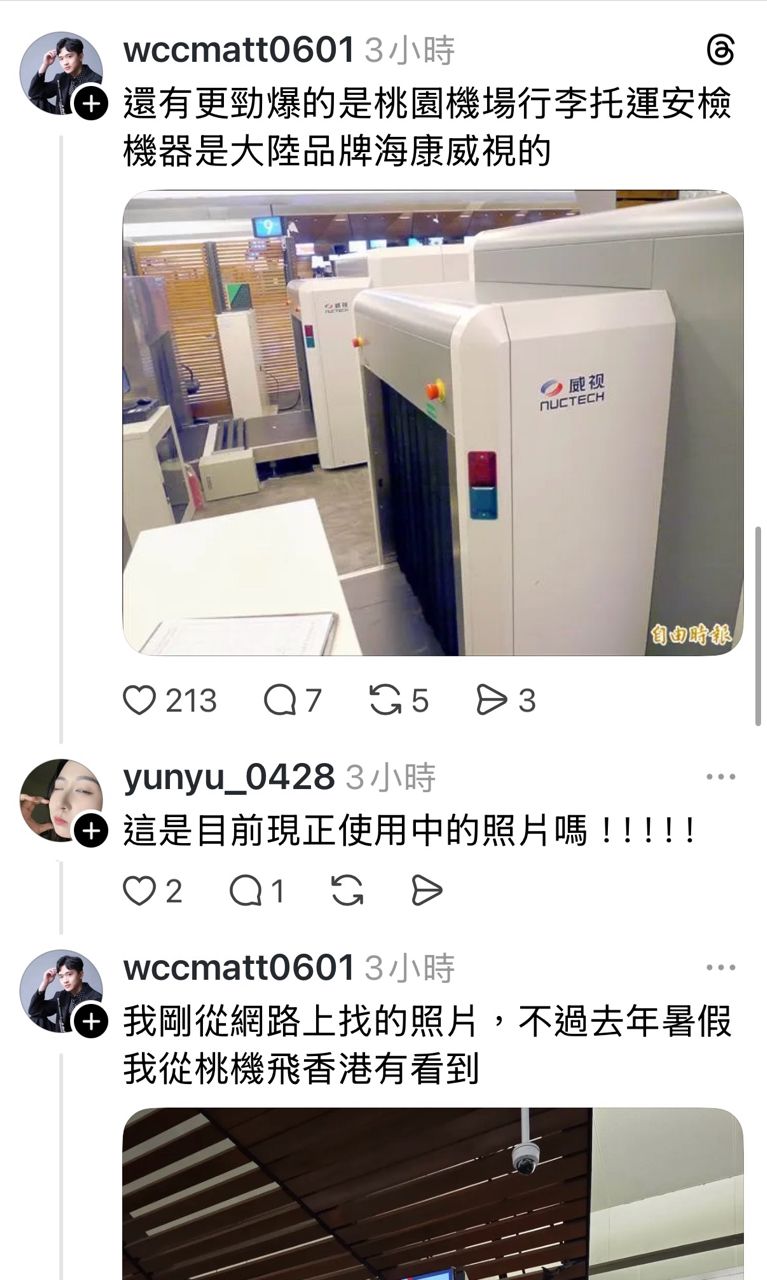767x1280 pixels.
Task: Follow wccmatt0601 via plus on top avatar
Action: 91,102
